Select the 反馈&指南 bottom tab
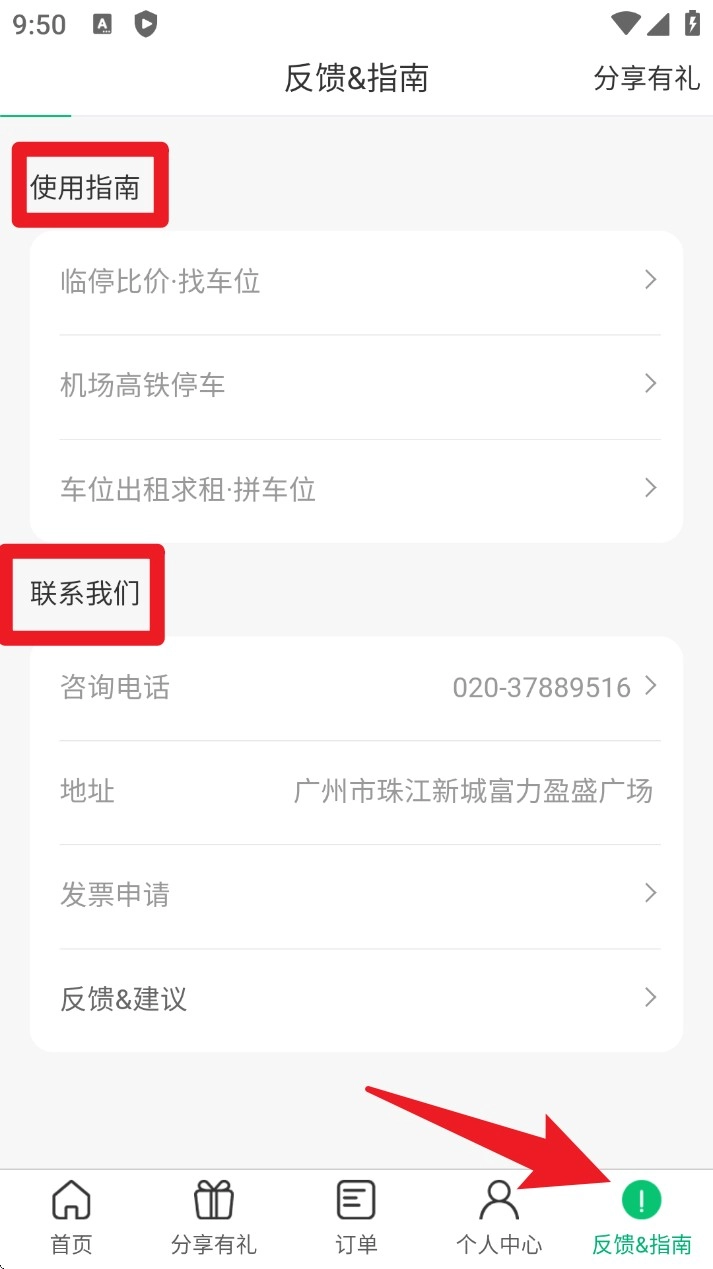Image resolution: width=713 pixels, height=1269 pixels. coord(641,1217)
